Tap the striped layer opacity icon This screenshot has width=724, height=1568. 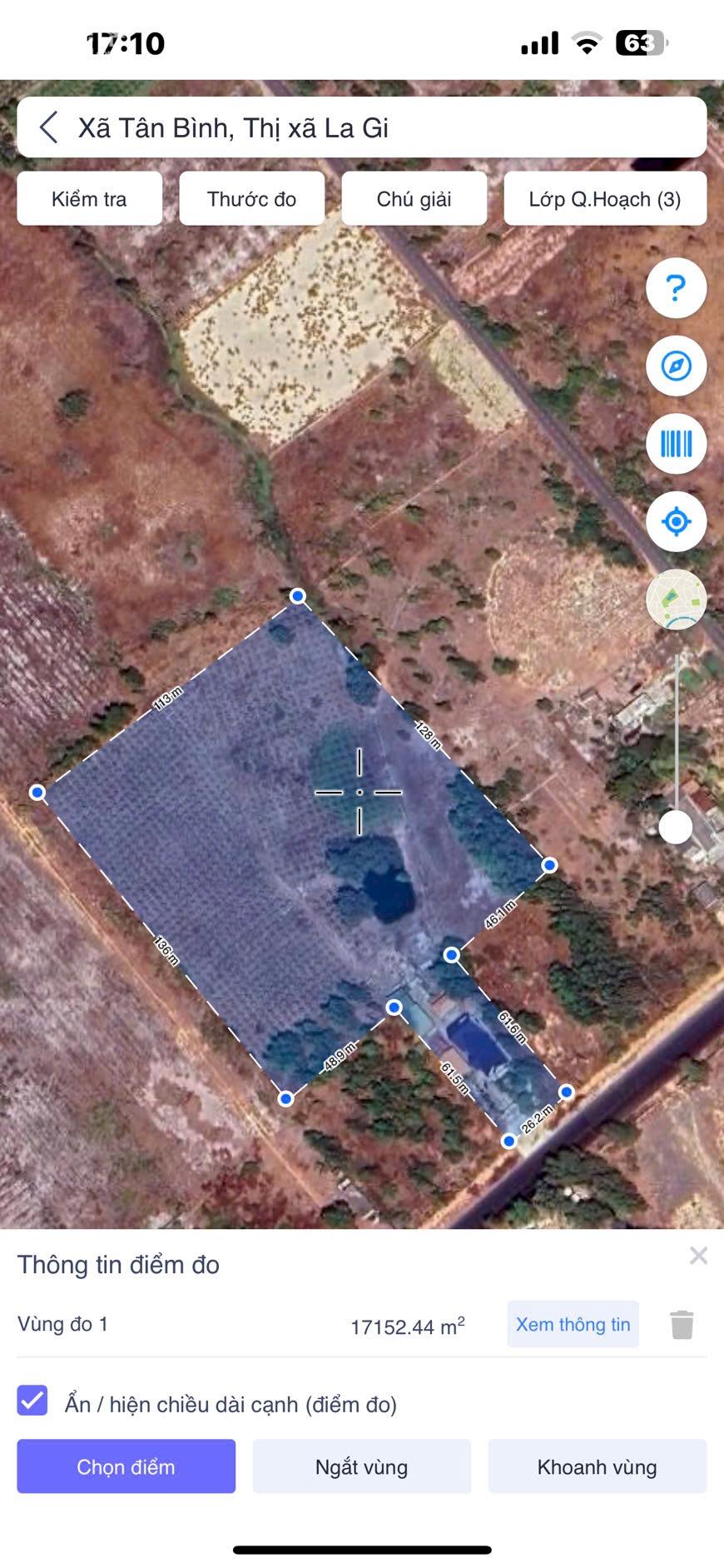676,444
